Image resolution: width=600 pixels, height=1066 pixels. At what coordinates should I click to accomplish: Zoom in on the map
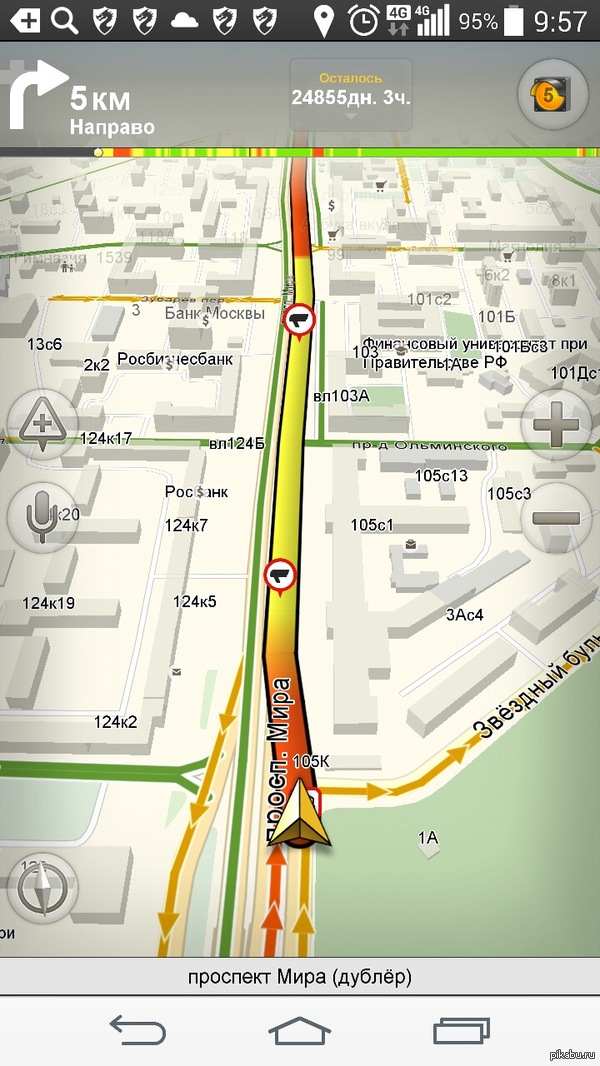(556, 426)
